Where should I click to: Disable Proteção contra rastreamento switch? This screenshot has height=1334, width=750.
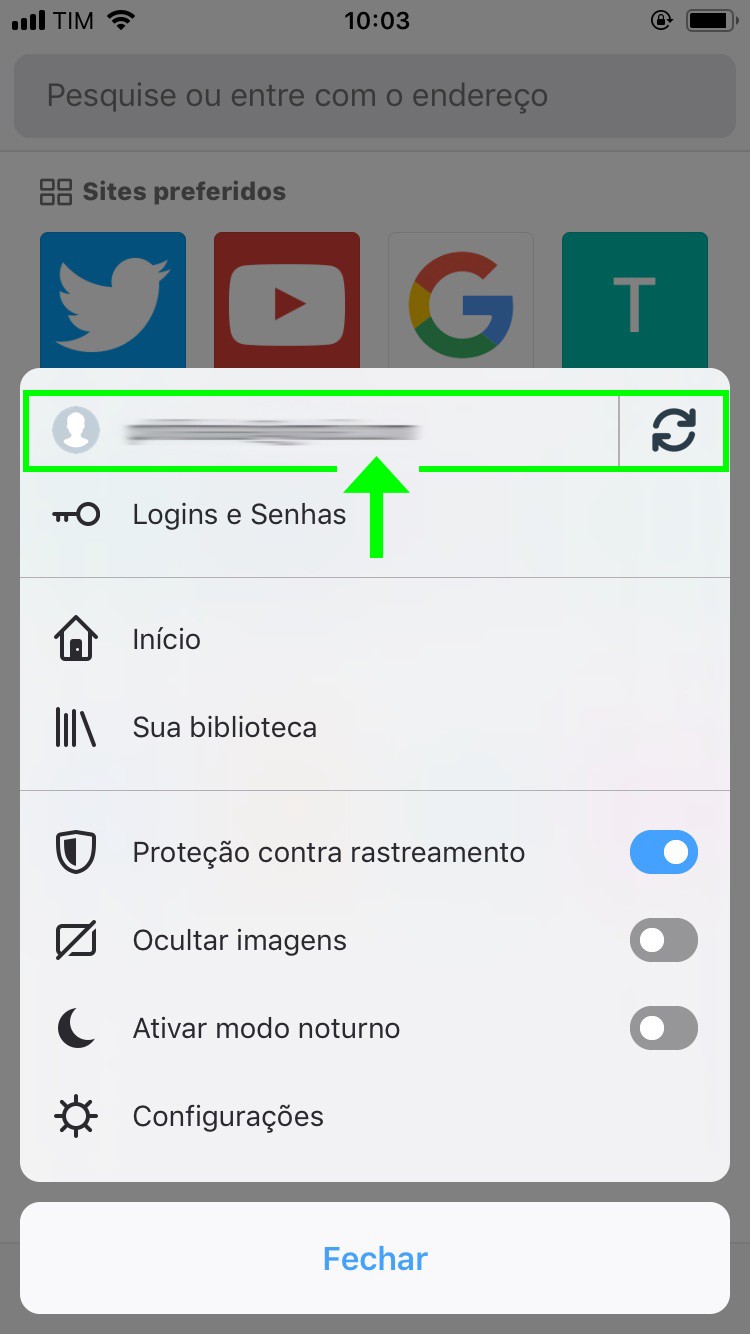[x=663, y=853]
